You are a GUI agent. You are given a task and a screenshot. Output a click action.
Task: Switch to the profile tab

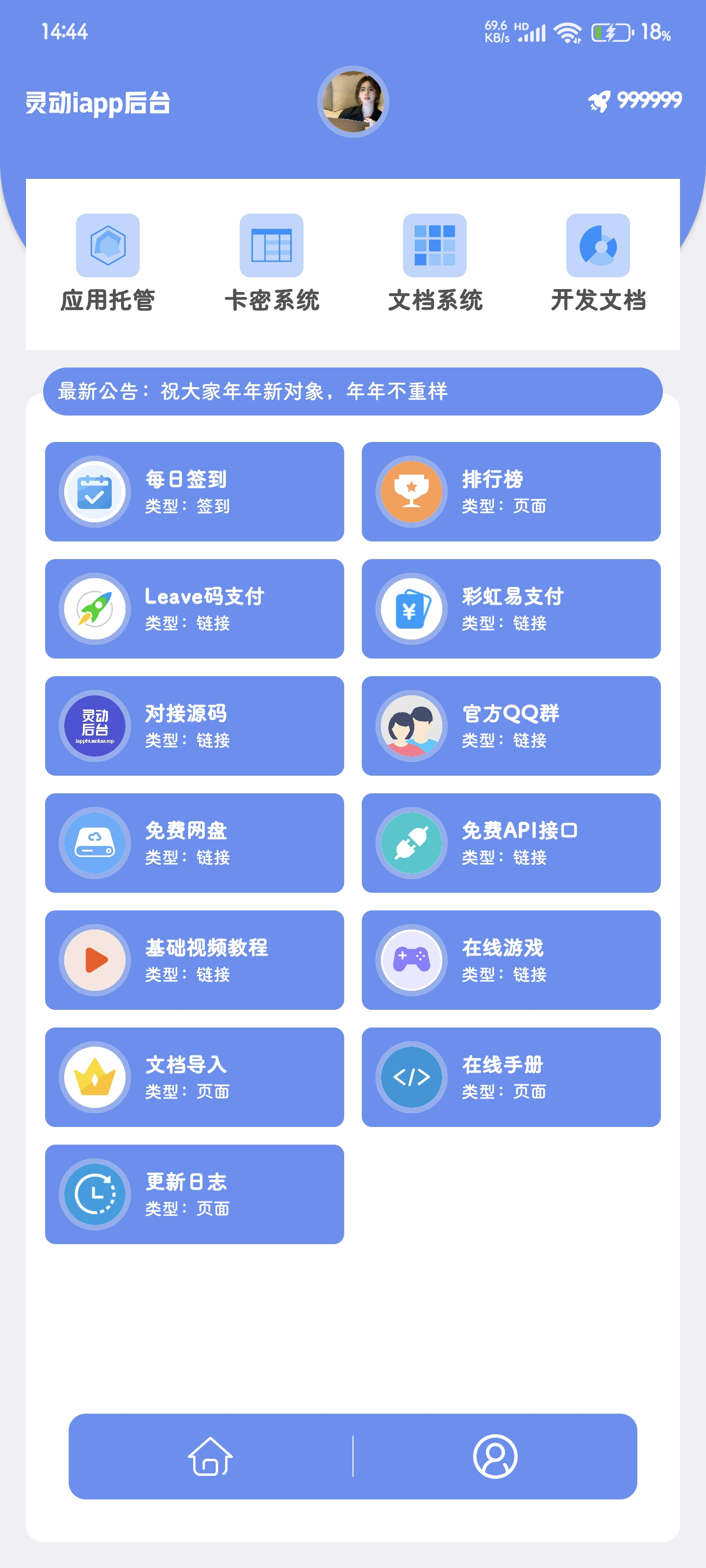(x=495, y=1456)
